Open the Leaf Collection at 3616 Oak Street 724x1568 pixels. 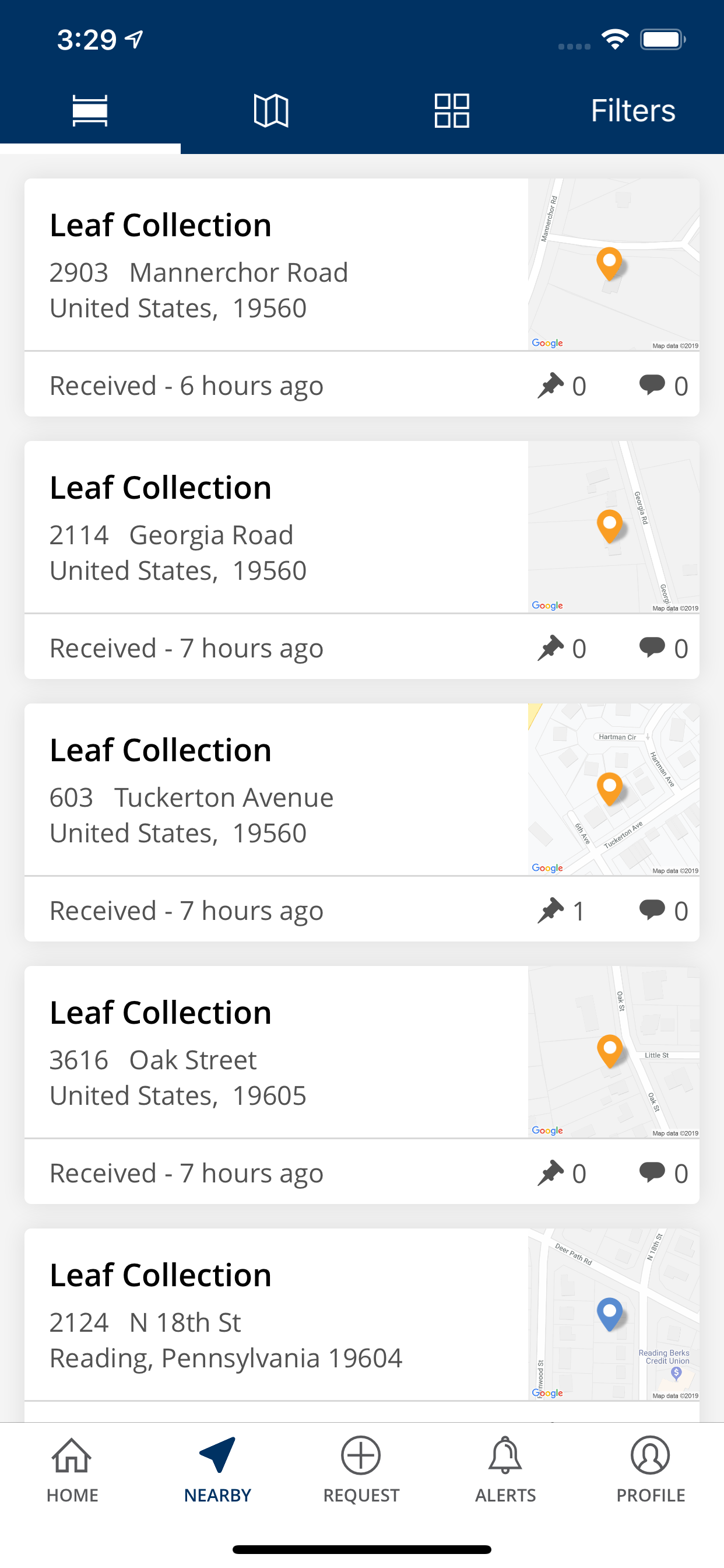coord(361,1084)
